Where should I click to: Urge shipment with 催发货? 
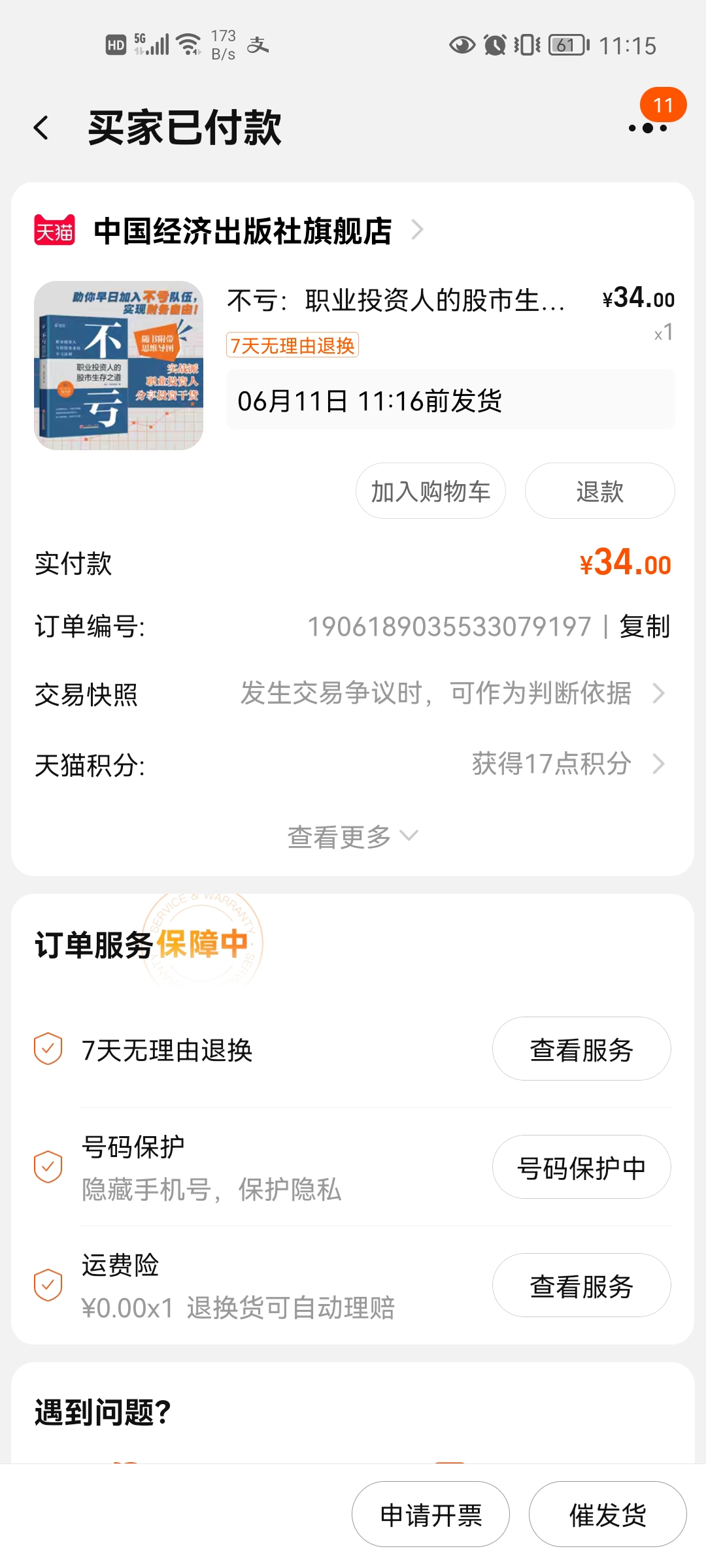(607, 1514)
